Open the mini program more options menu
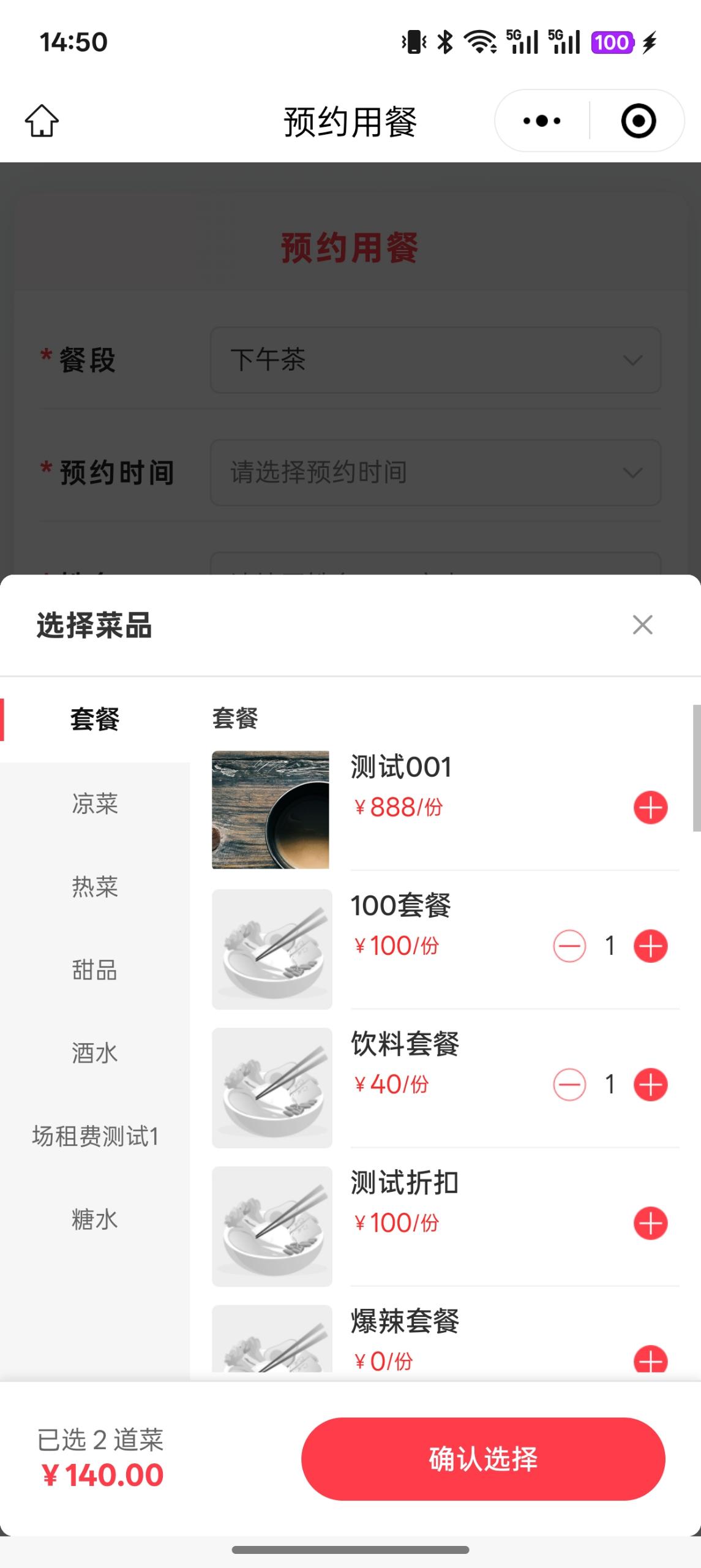701x1568 pixels. tap(542, 121)
